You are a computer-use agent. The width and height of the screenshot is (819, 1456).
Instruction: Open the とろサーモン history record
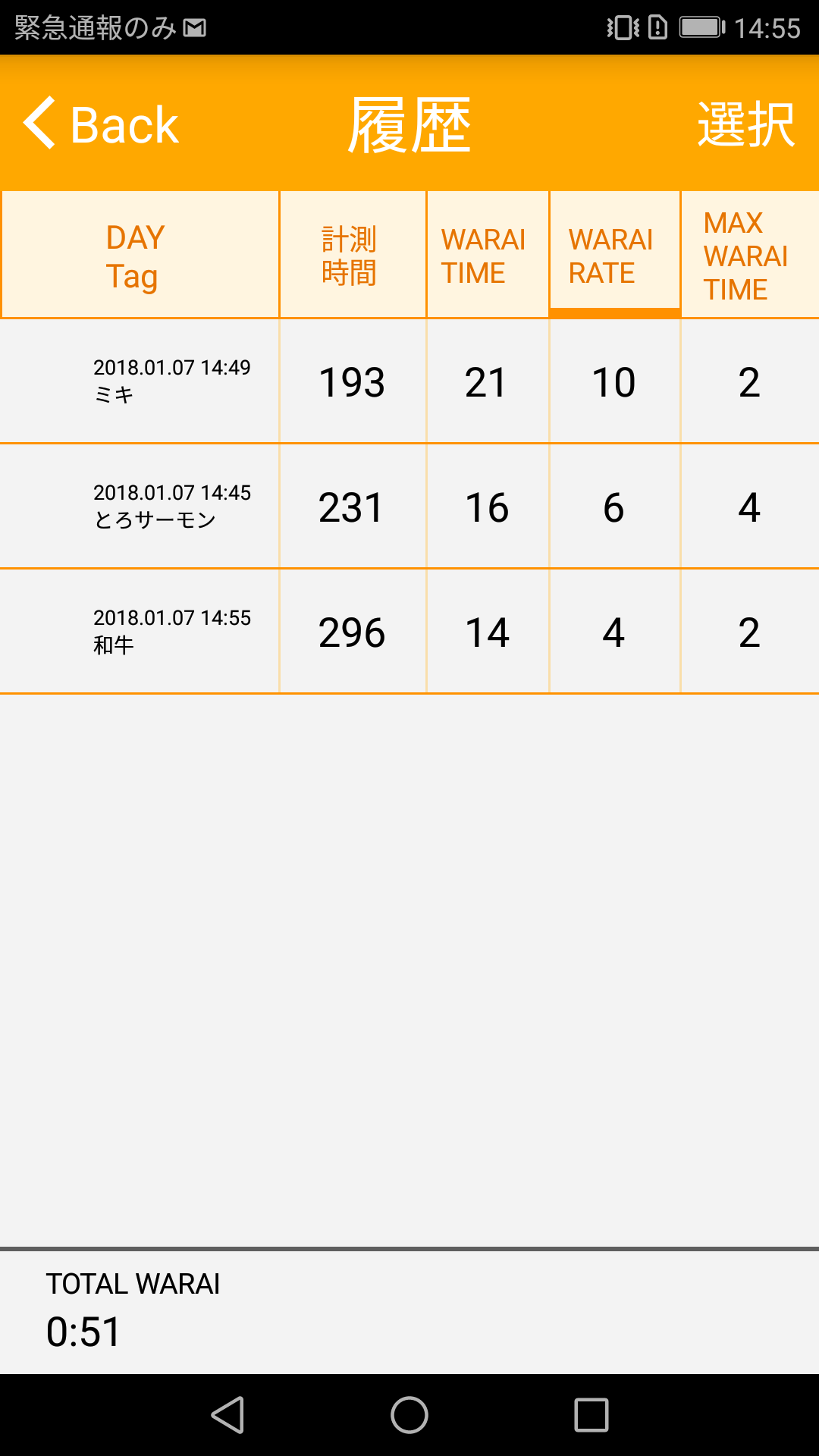pos(409,507)
